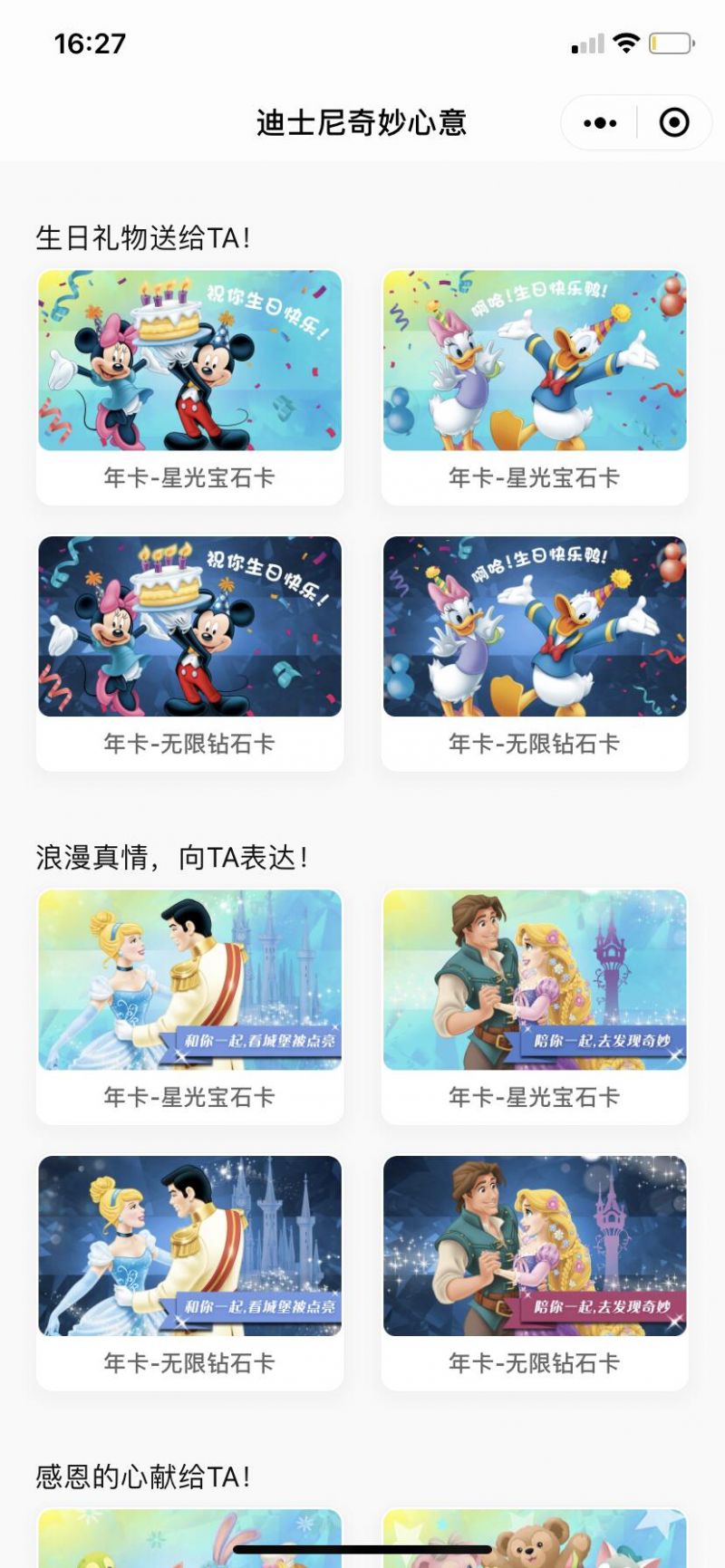725x1568 pixels.
Task: Pick Rapunzel romantic 无限钻石卡 card
Action: [535, 1273]
